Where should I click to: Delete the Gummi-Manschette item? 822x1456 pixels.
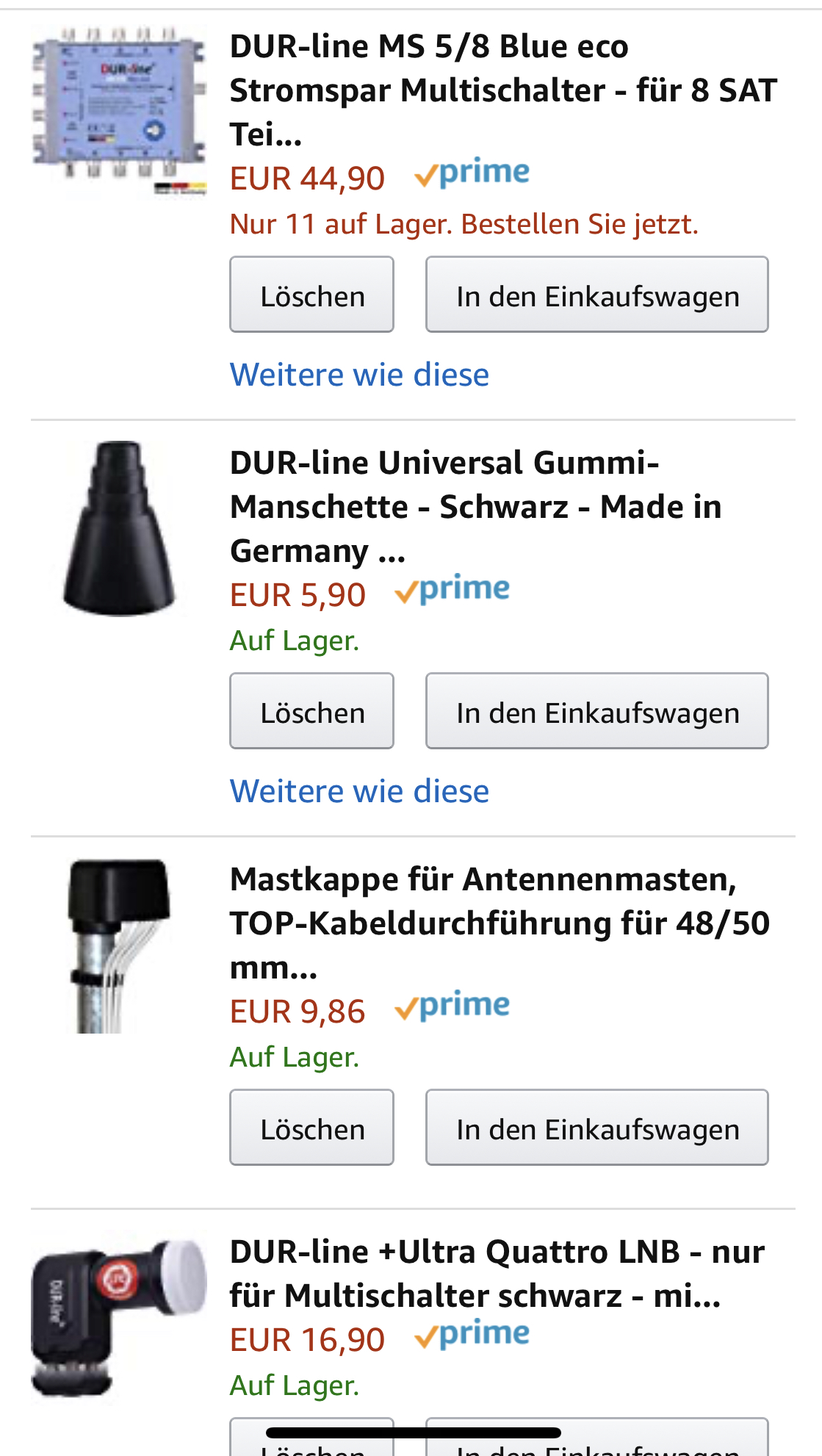tap(311, 711)
